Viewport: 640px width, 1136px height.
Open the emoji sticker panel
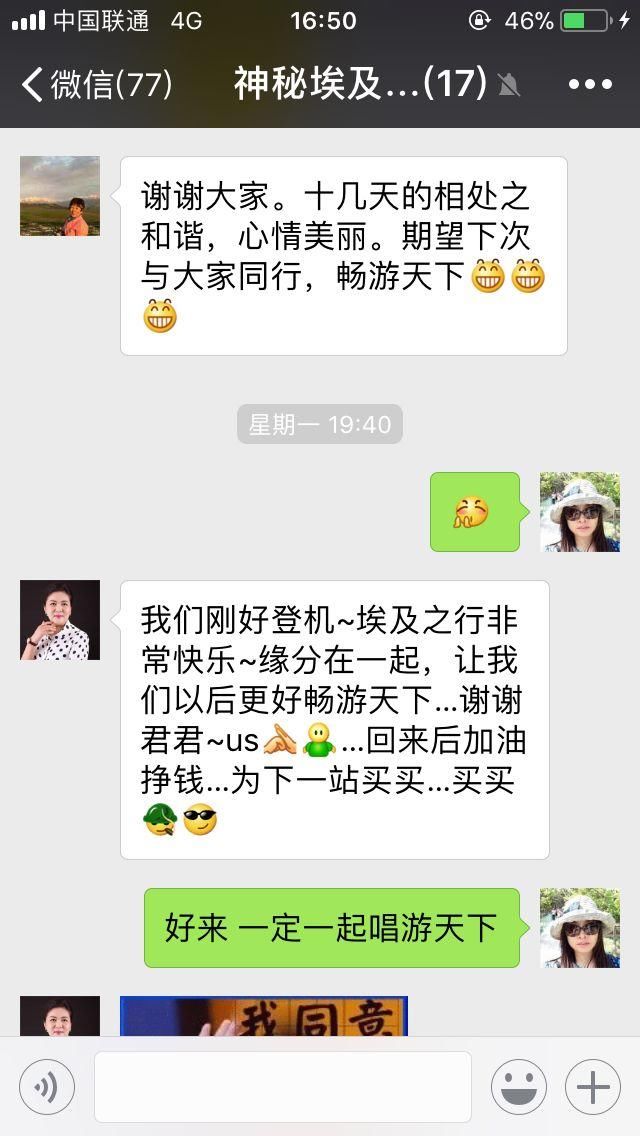click(518, 1087)
